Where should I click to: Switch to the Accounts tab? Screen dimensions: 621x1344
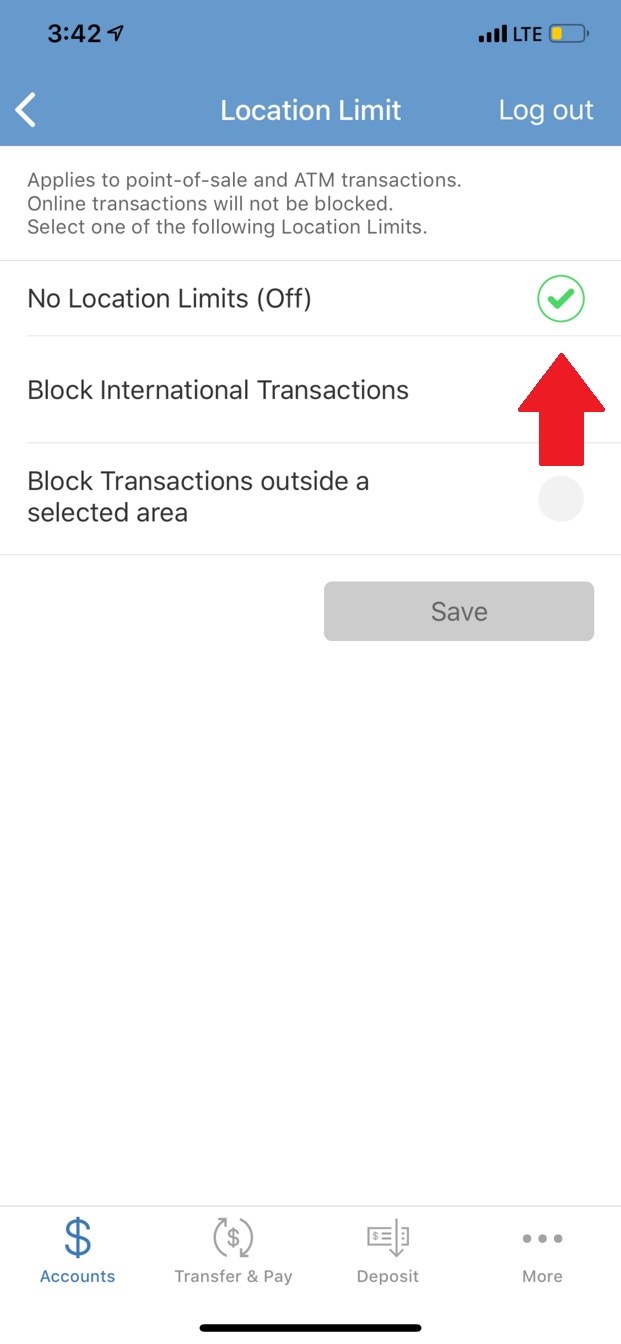(77, 1250)
